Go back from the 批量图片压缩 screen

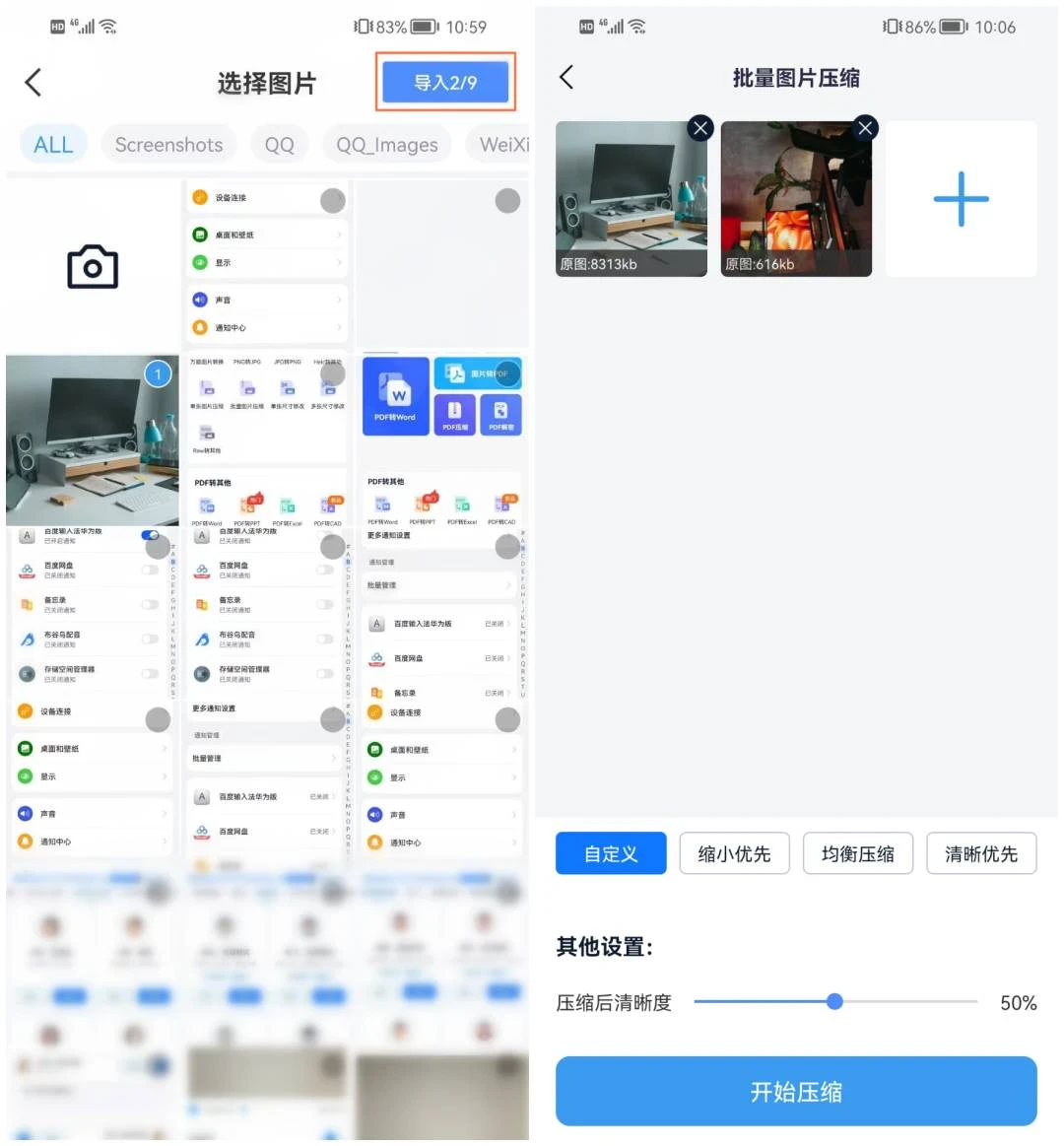tap(566, 78)
